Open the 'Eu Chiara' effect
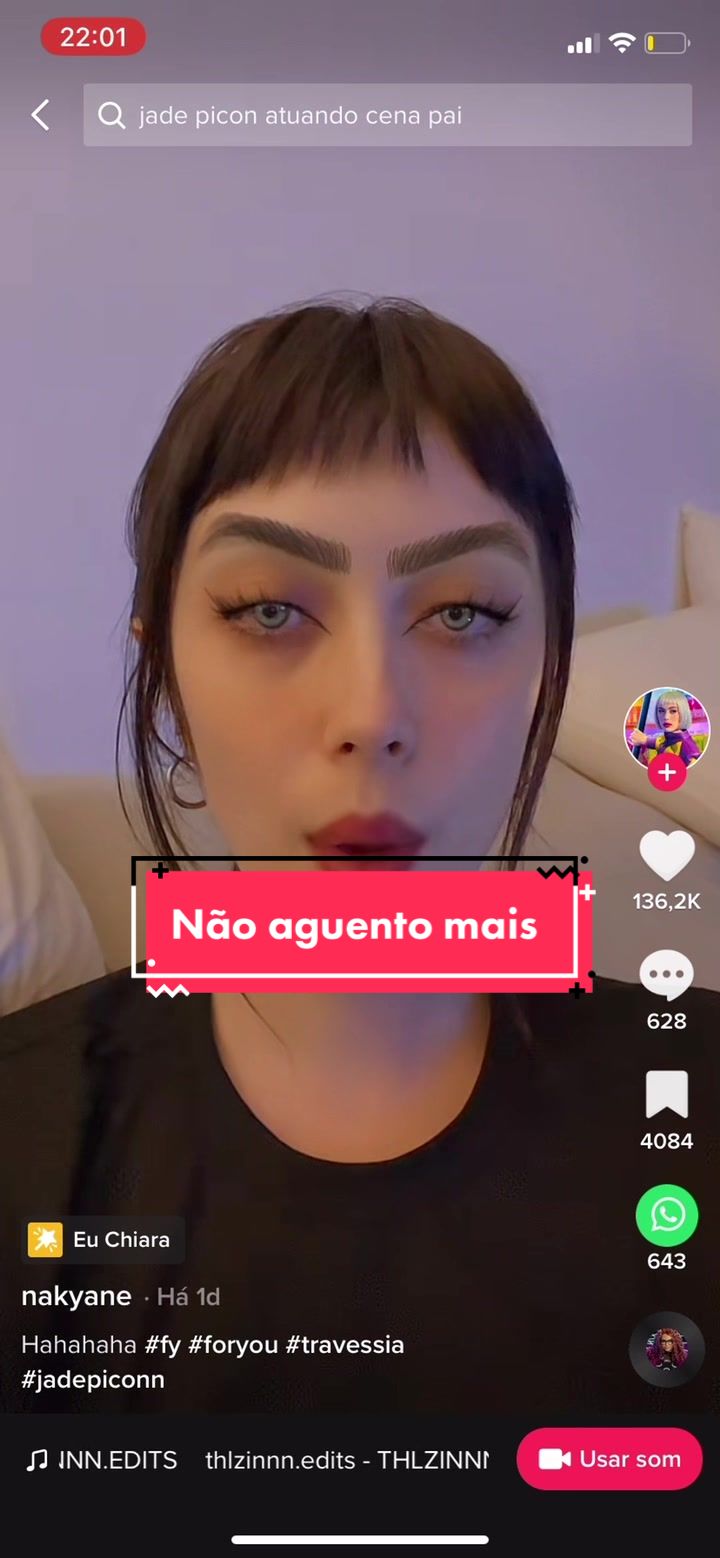The image size is (720, 1558). 104,1240
